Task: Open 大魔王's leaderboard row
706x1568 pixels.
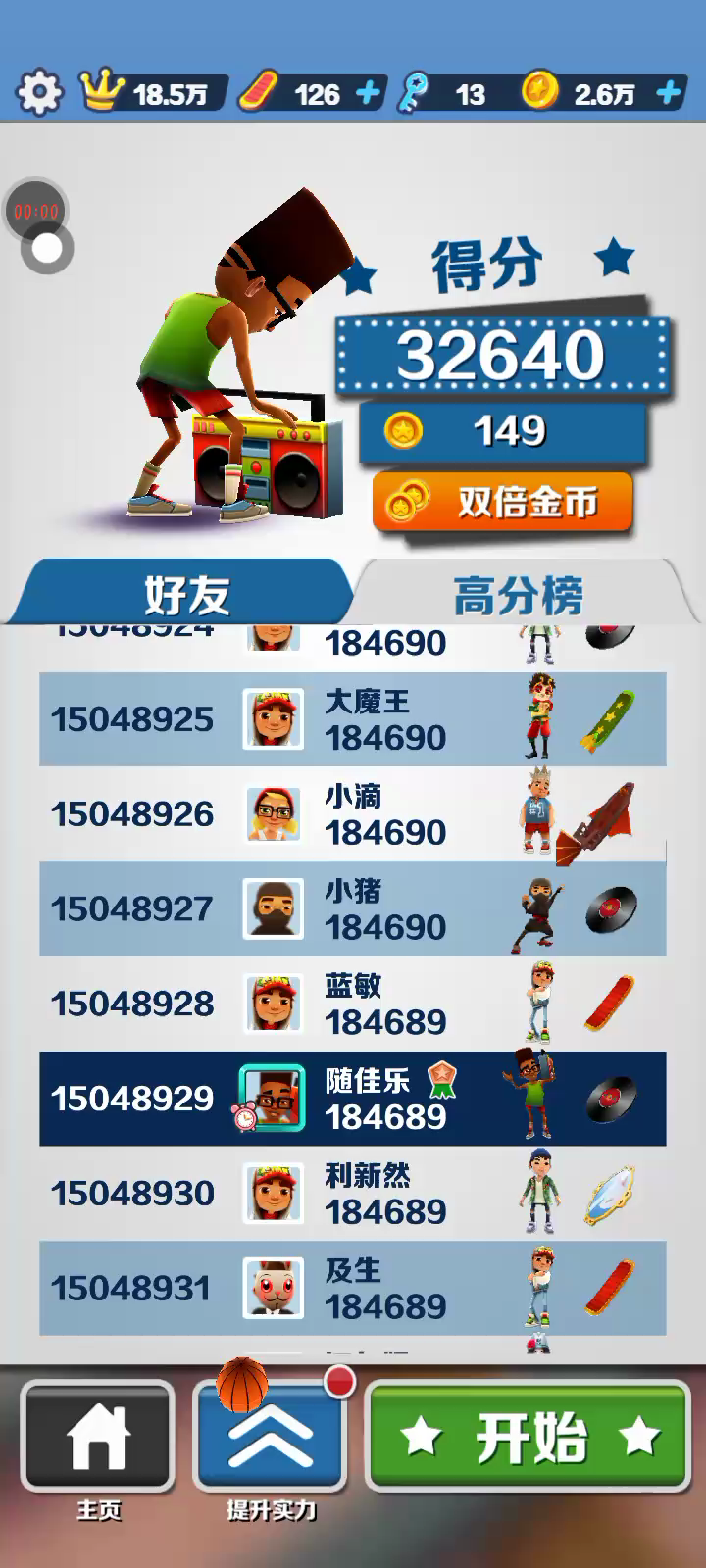Action: [353, 719]
